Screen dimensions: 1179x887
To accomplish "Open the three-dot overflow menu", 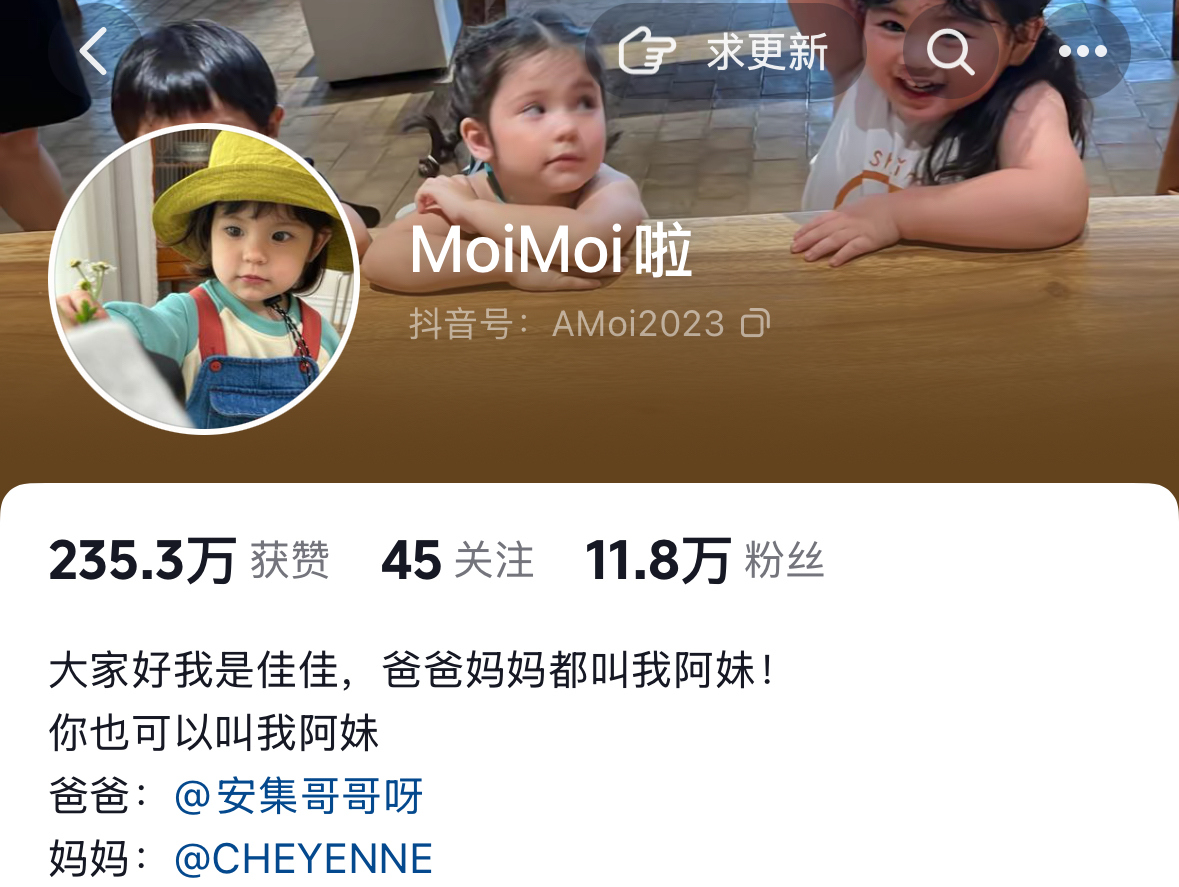I will click(1082, 51).
